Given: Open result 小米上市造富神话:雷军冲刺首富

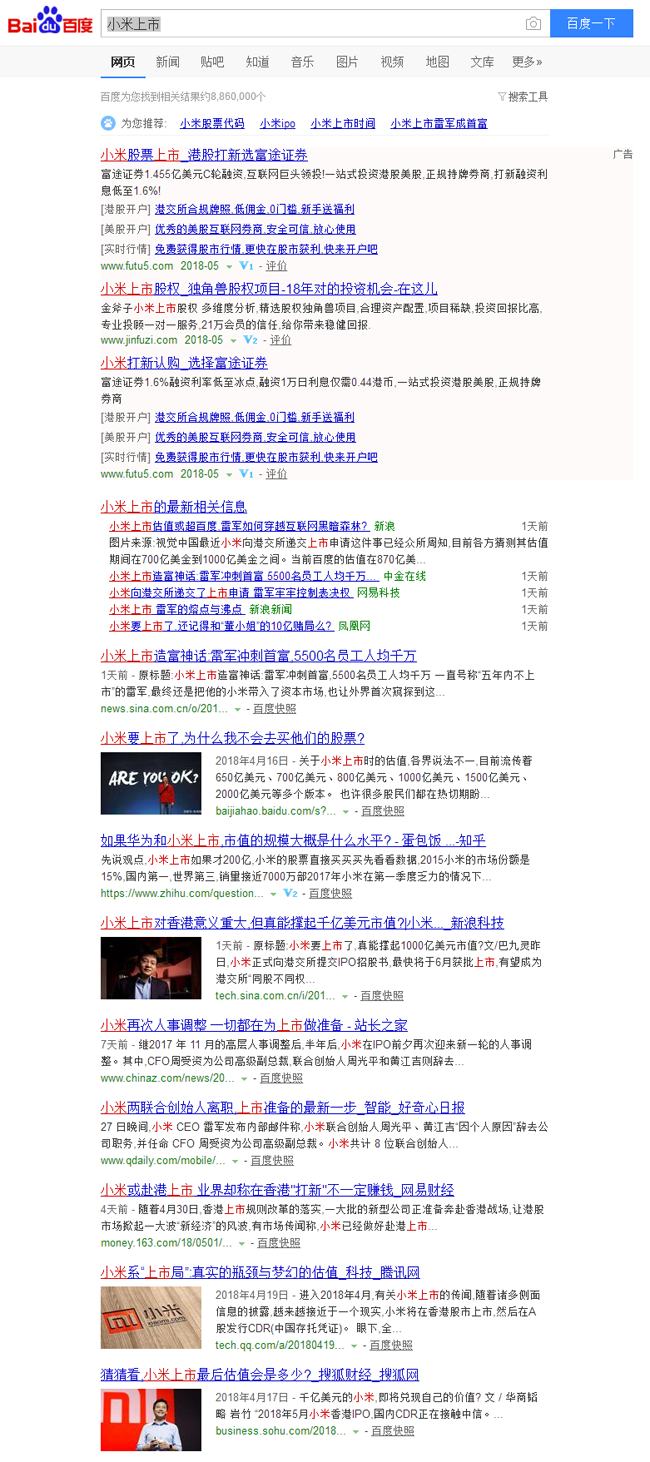Looking at the screenshot, I should 258,656.
